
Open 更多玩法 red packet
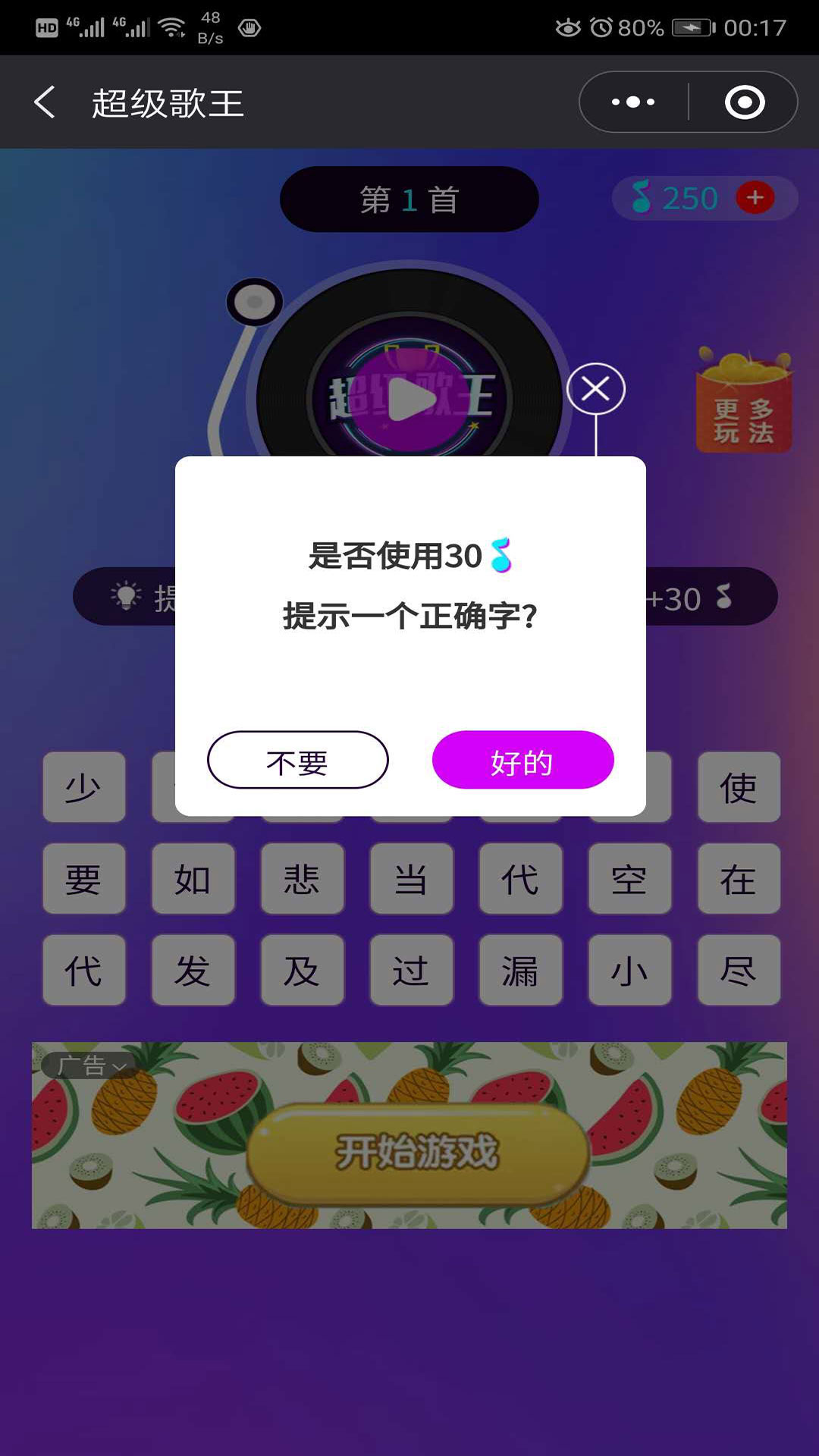point(744,402)
